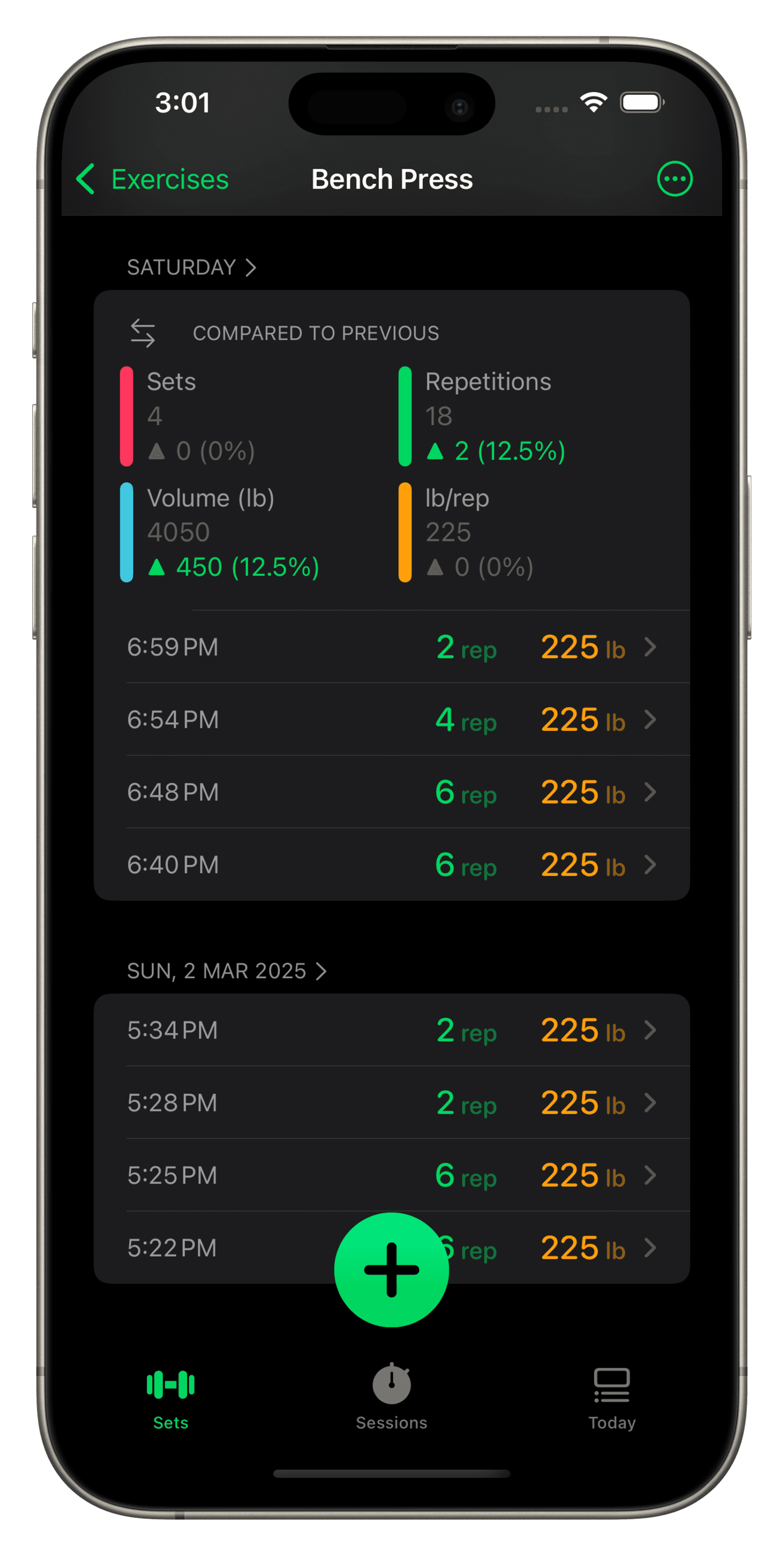Go back to Exercises
784x1556 pixels.
[152, 179]
